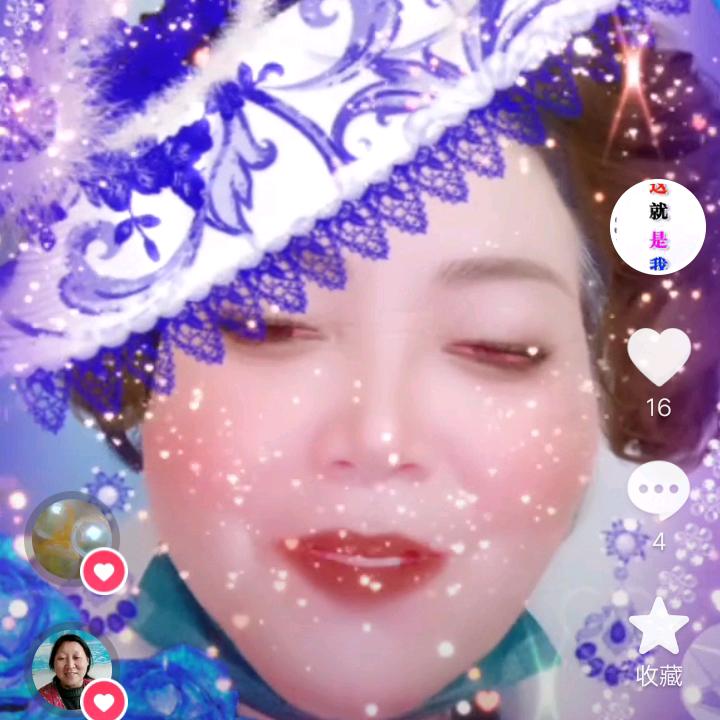Tap the 收藏 star to save video
720x720 pixels.
(659, 625)
